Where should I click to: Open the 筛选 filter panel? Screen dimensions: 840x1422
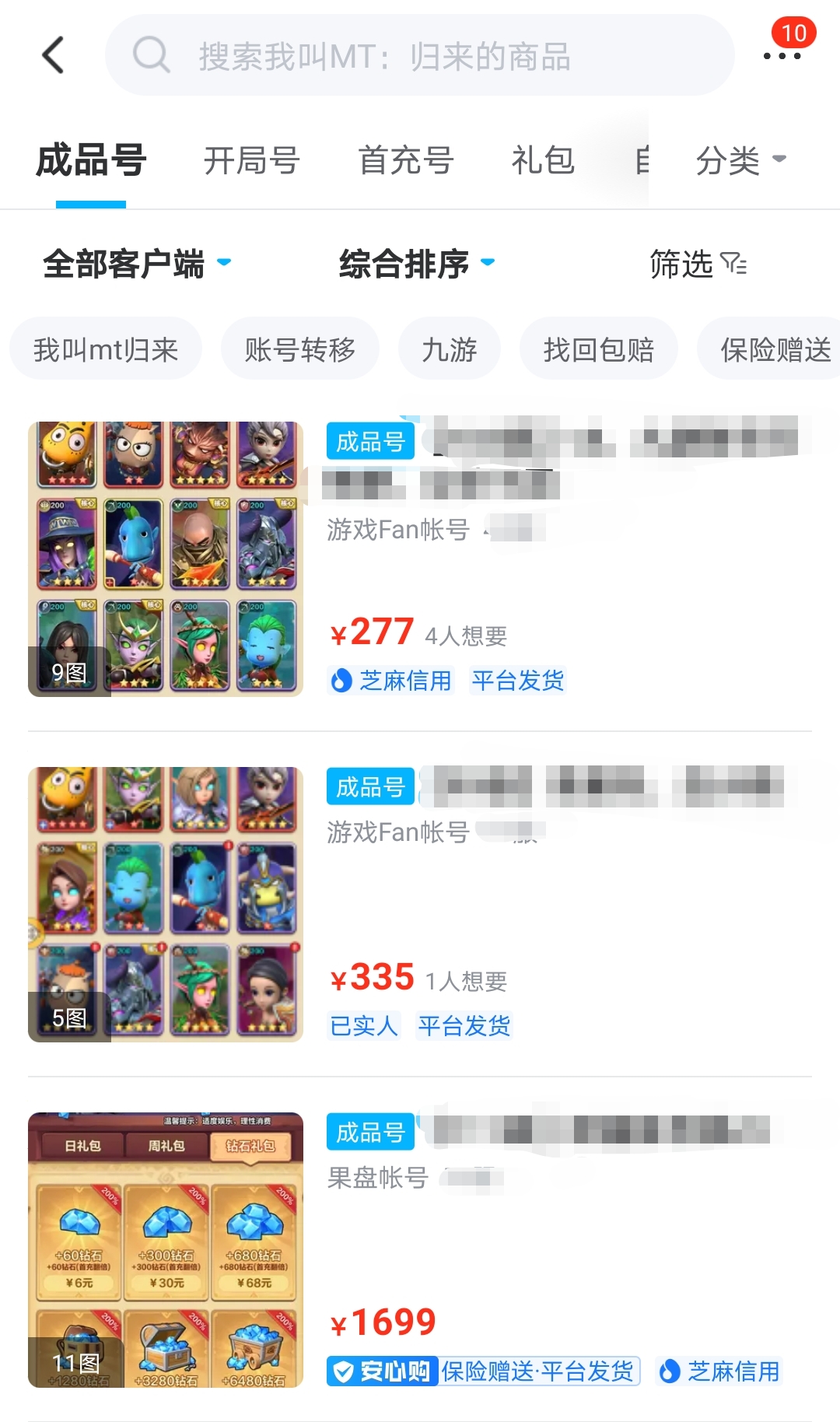click(698, 264)
